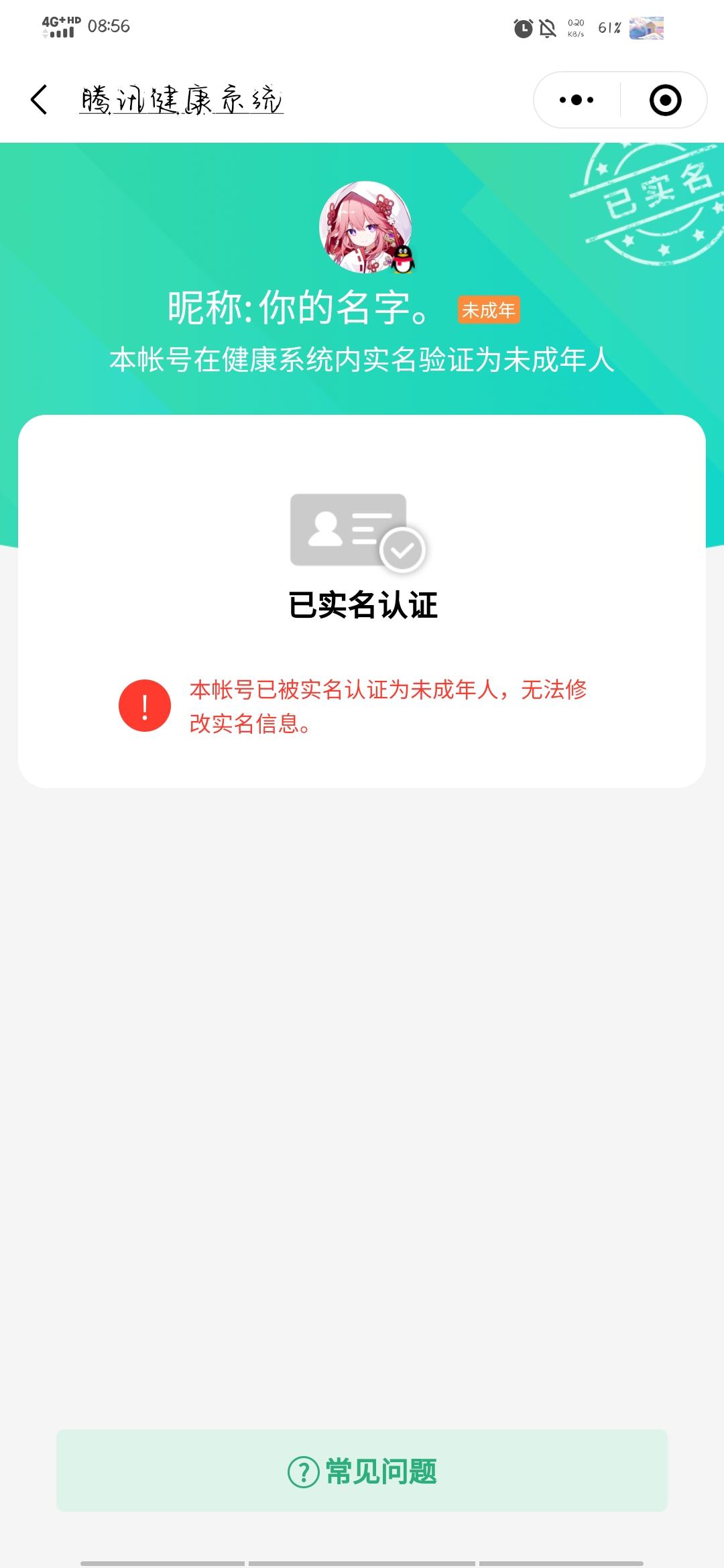
Task: Click the 已实名认证 status label
Action: click(362, 604)
